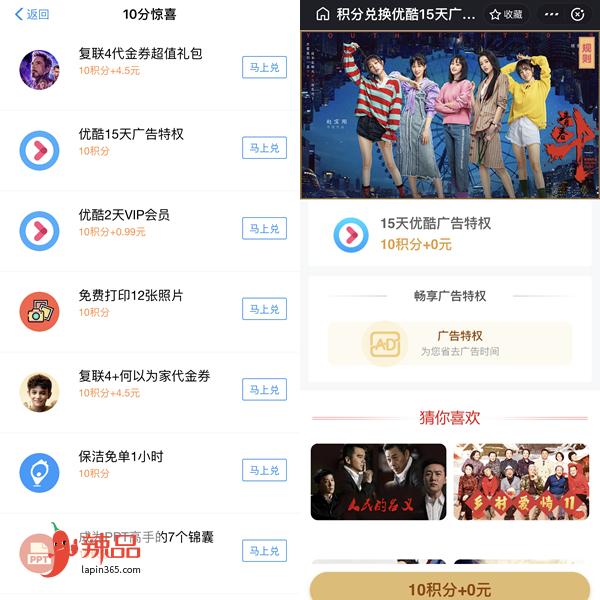Redeem 保洁免单1小时 offer
Viewport: 600px width, 600px height.
264,470
